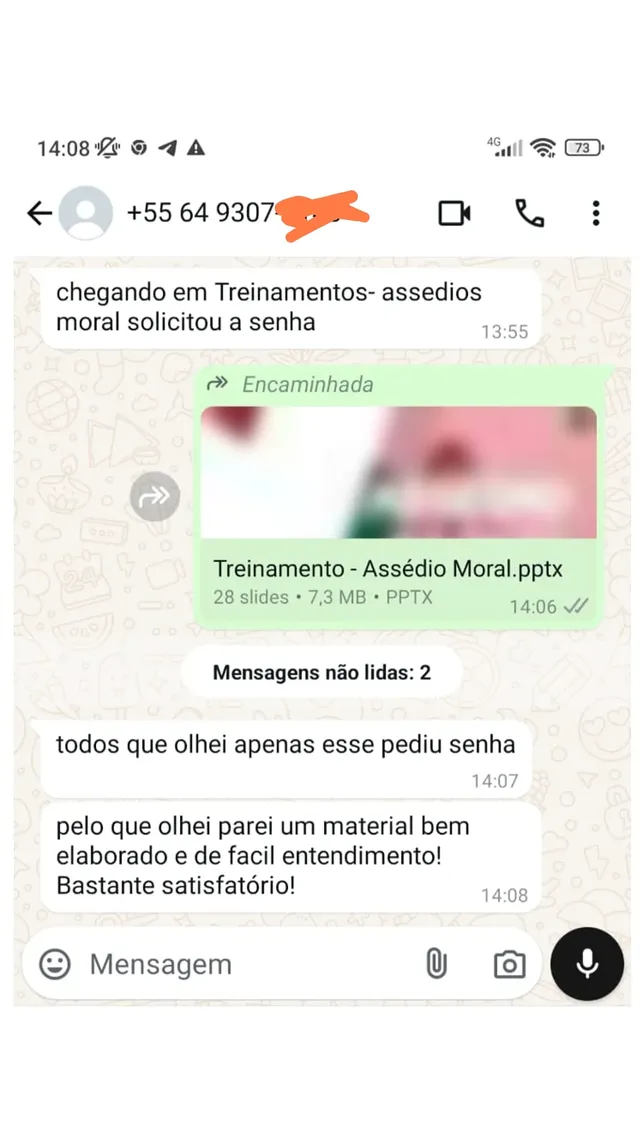Screen dimensions: 640x1138
Task: Record a voice message
Action: 587,964
